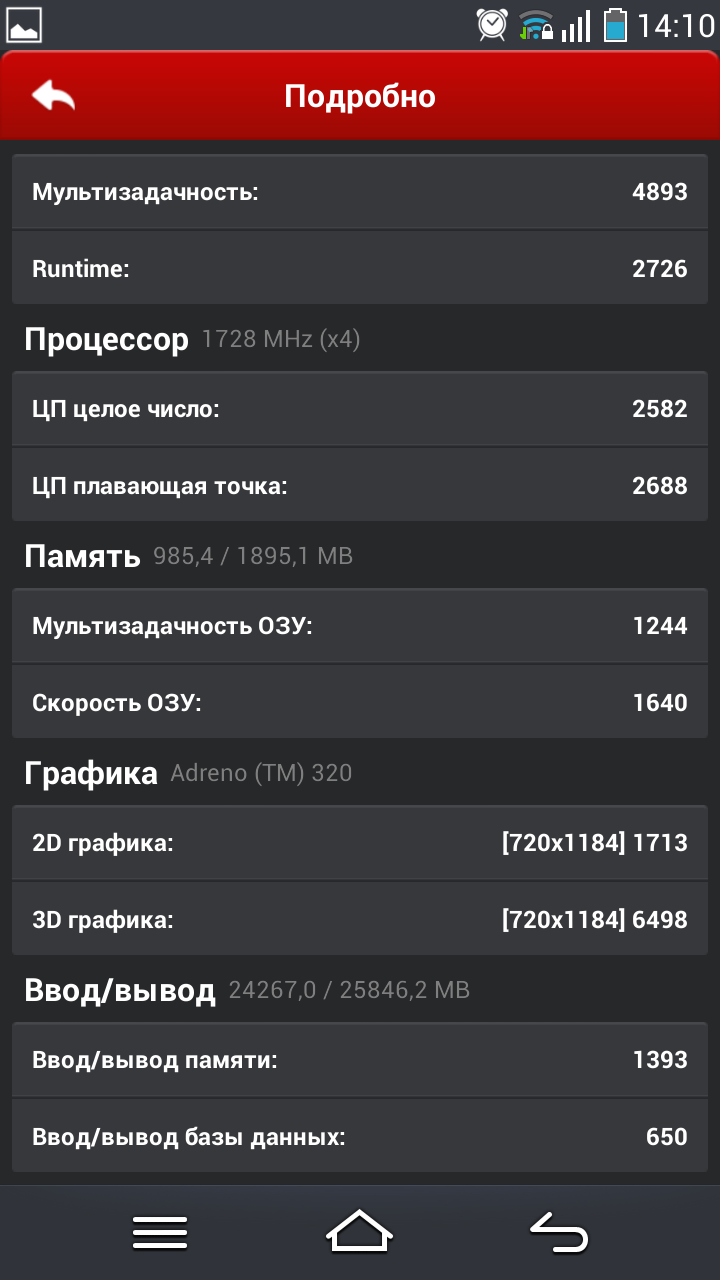
Task: Open the system menu button
Action: click(x=160, y=1232)
